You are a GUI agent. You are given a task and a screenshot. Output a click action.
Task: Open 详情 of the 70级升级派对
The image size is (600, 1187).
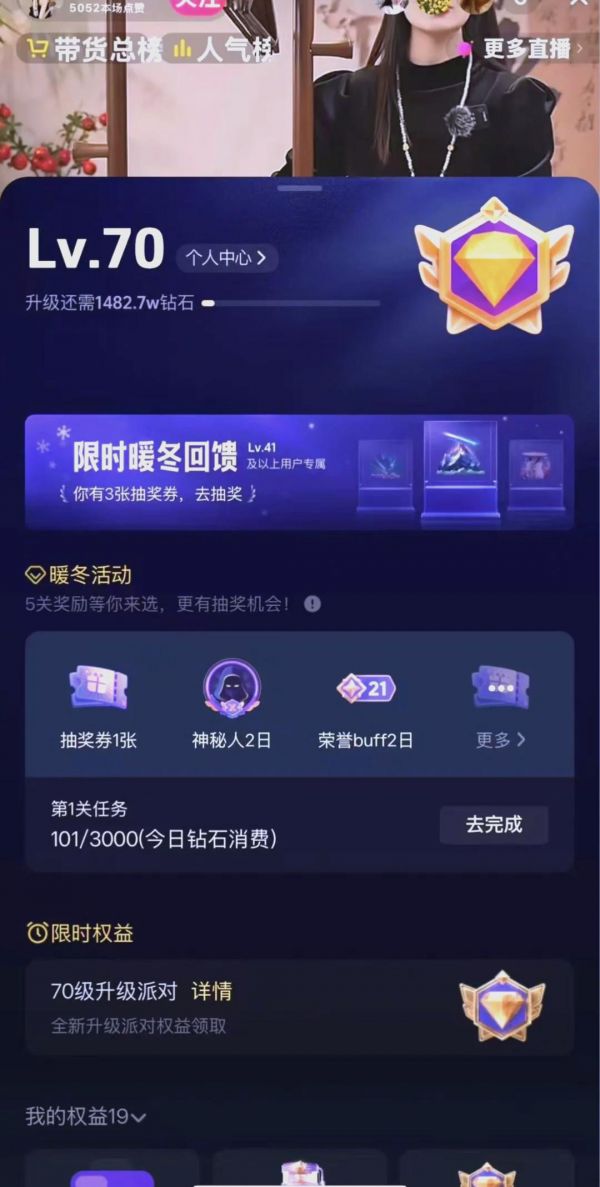click(x=211, y=991)
